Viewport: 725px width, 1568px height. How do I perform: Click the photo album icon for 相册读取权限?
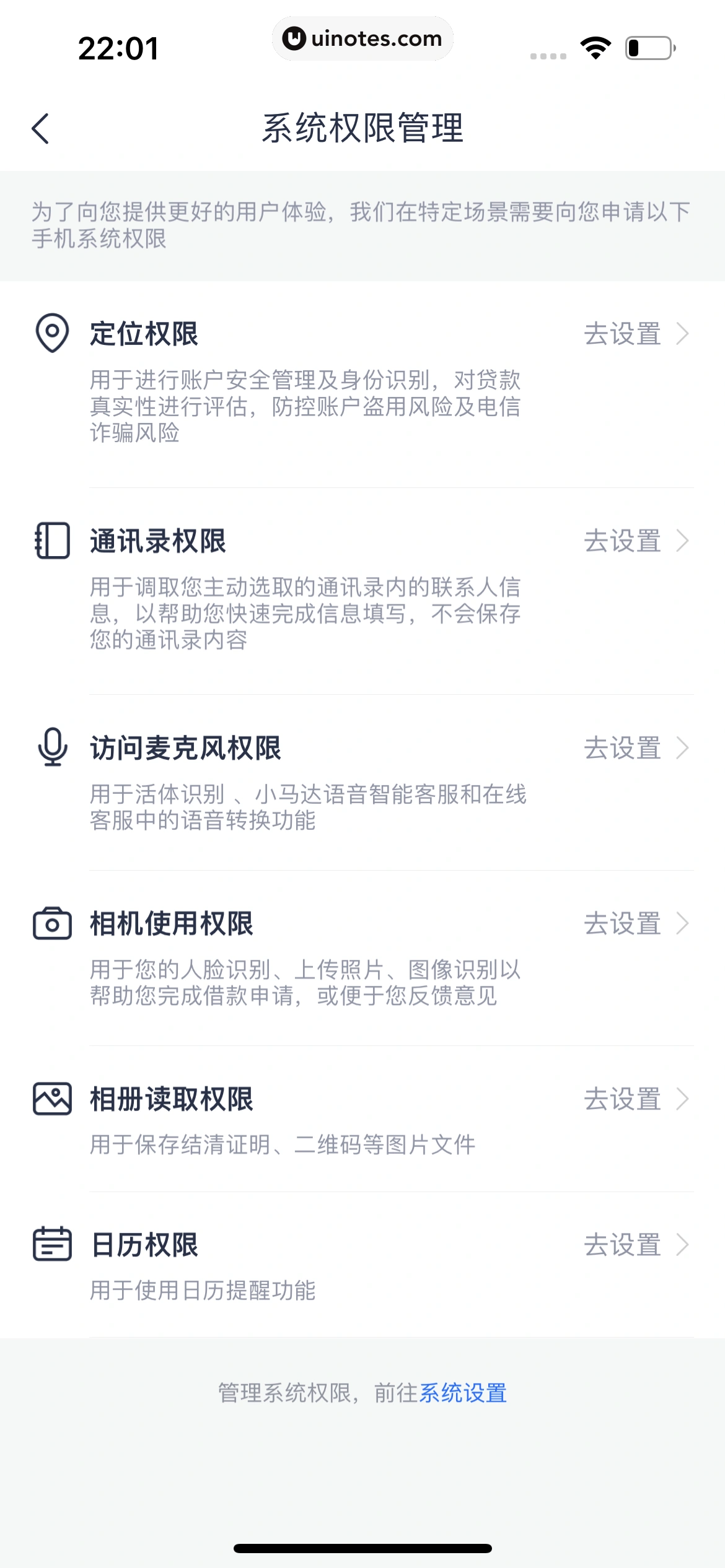tap(51, 1100)
